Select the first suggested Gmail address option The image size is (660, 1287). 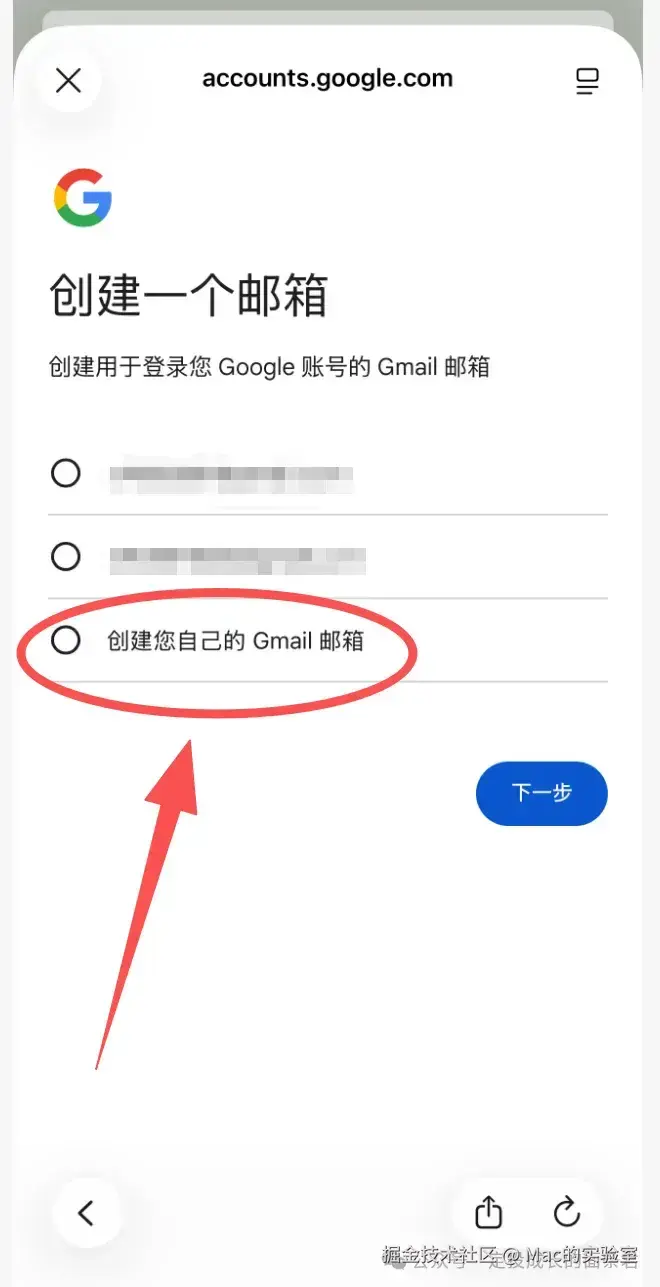(x=66, y=473)
